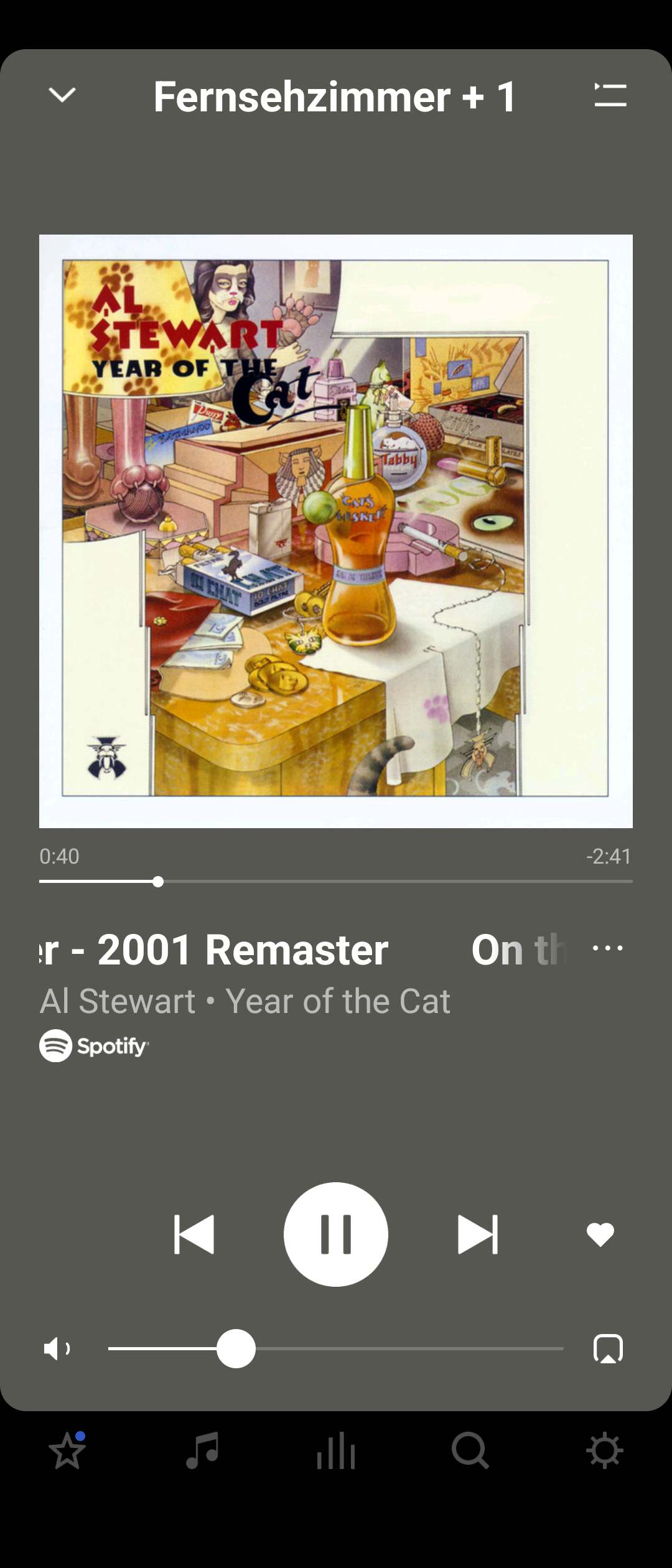Switch to the settings gear tab
The height and width of the screenshot is (1568, 672).
pos(604,1451)
